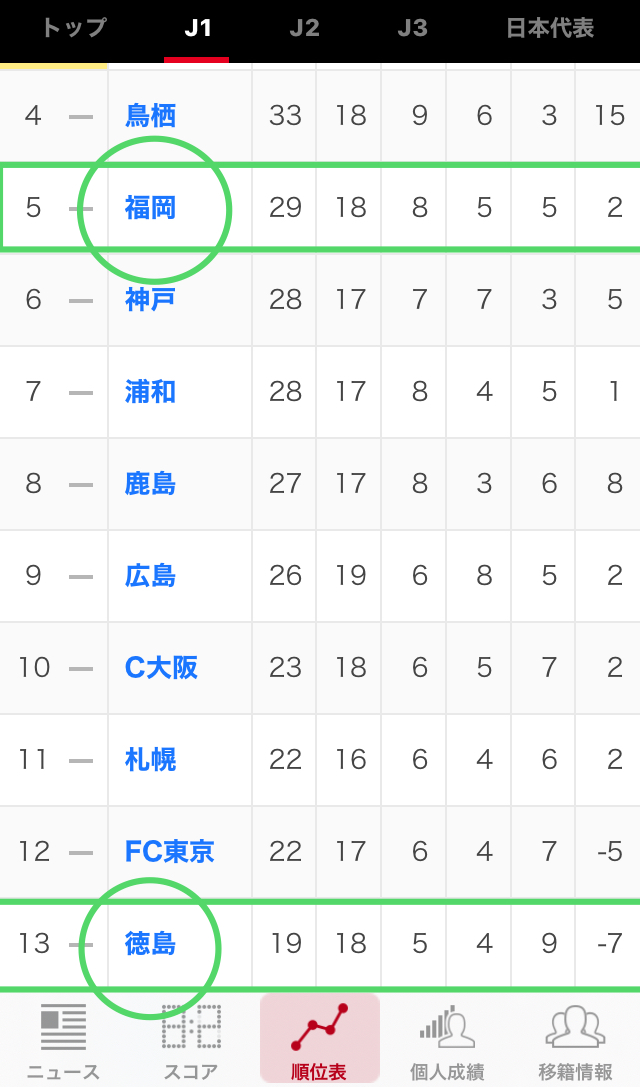Open team page for 福岡
The image size is (640, 1087).
(x=150, y=207)
